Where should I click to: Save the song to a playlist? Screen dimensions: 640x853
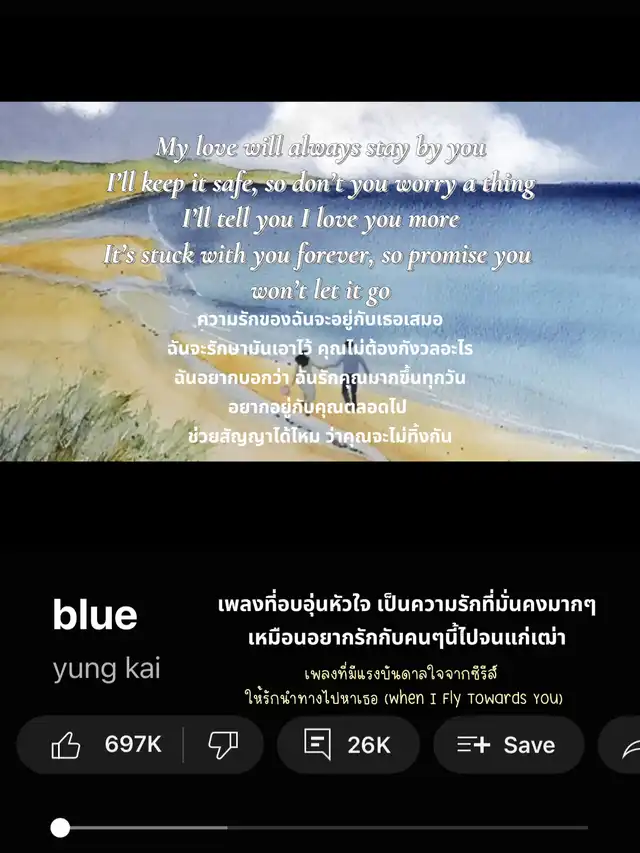[x=507, y=744]
